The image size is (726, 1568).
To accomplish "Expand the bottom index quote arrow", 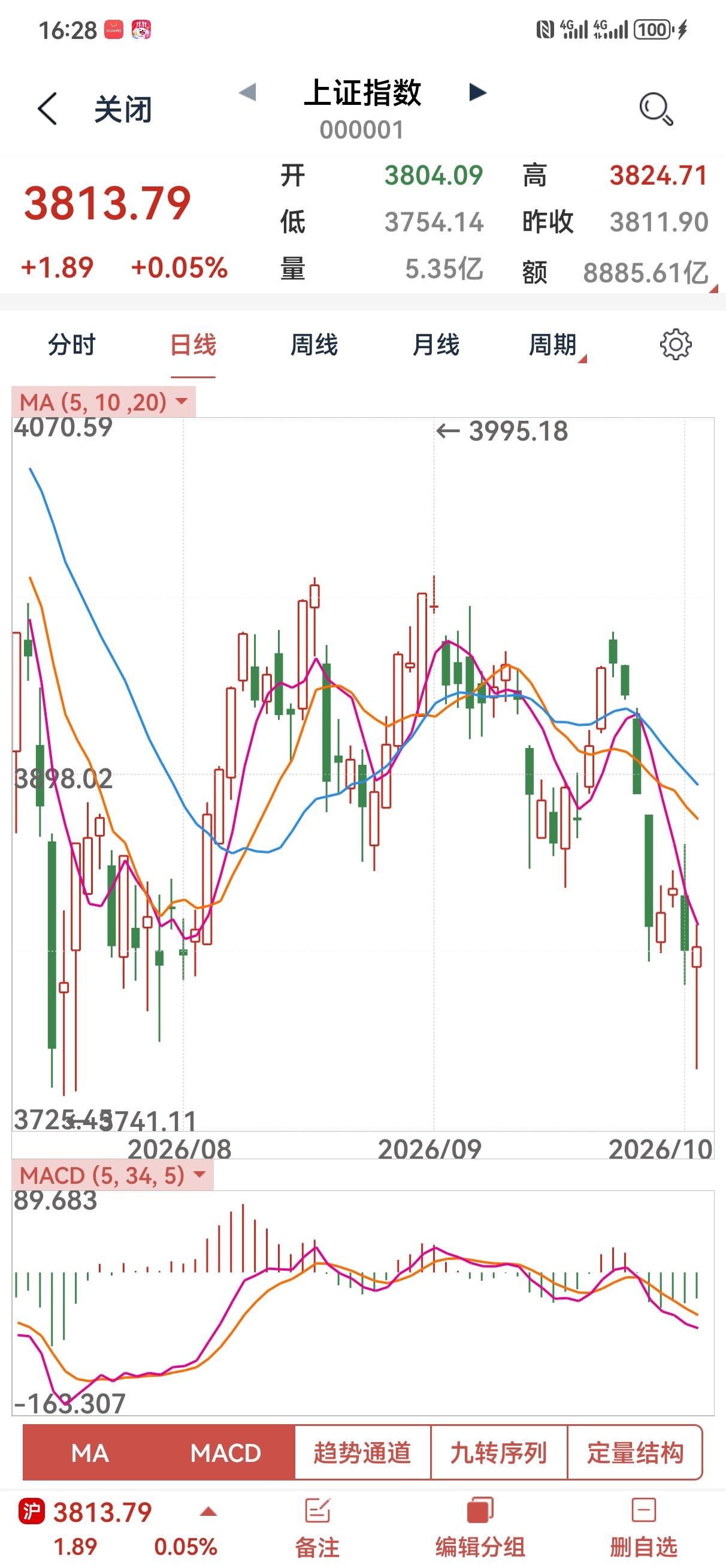I will (208, 1512).
